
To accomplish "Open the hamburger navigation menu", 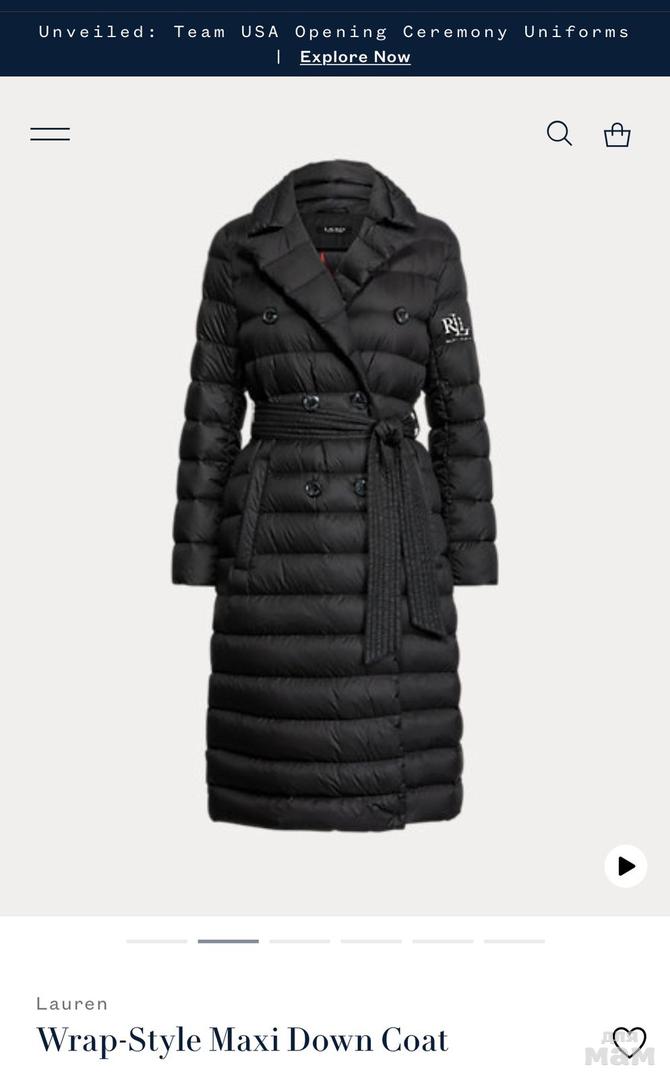I will tap(50, 134).
